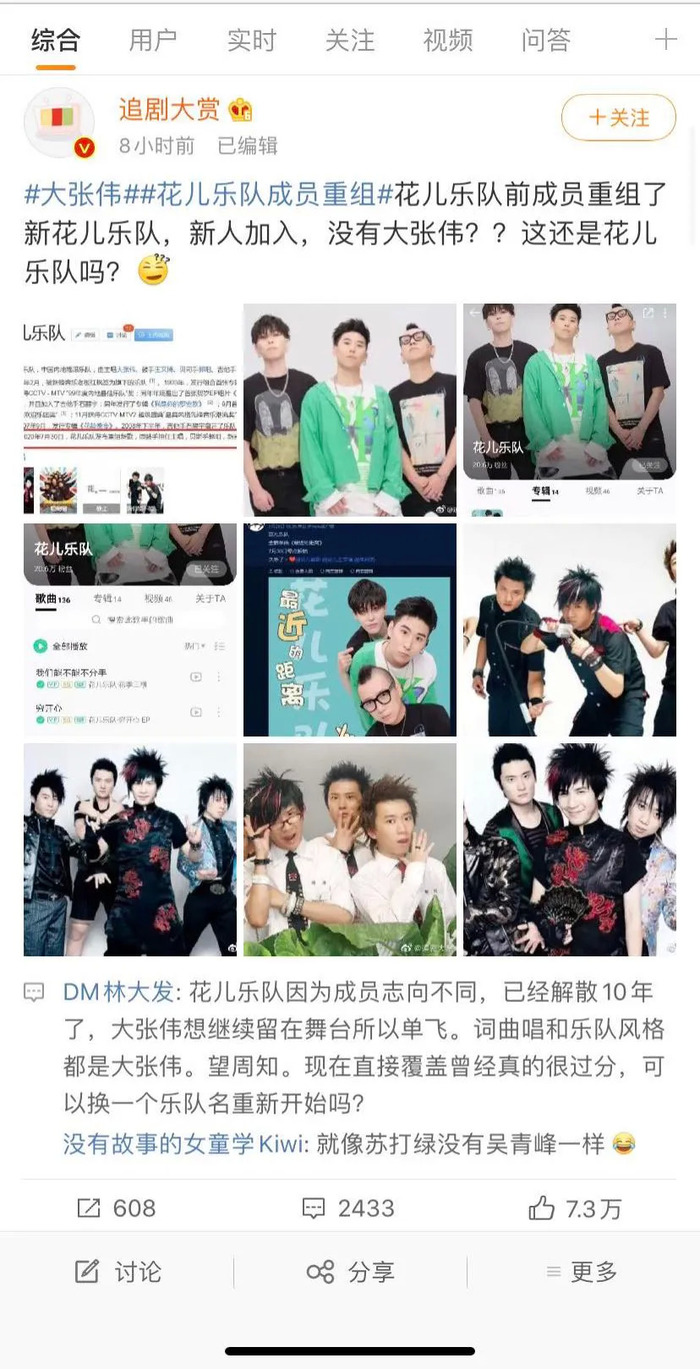The image size is (700, 1369).
Task: Open the 2433 comments
Action: click(348, 1208)
